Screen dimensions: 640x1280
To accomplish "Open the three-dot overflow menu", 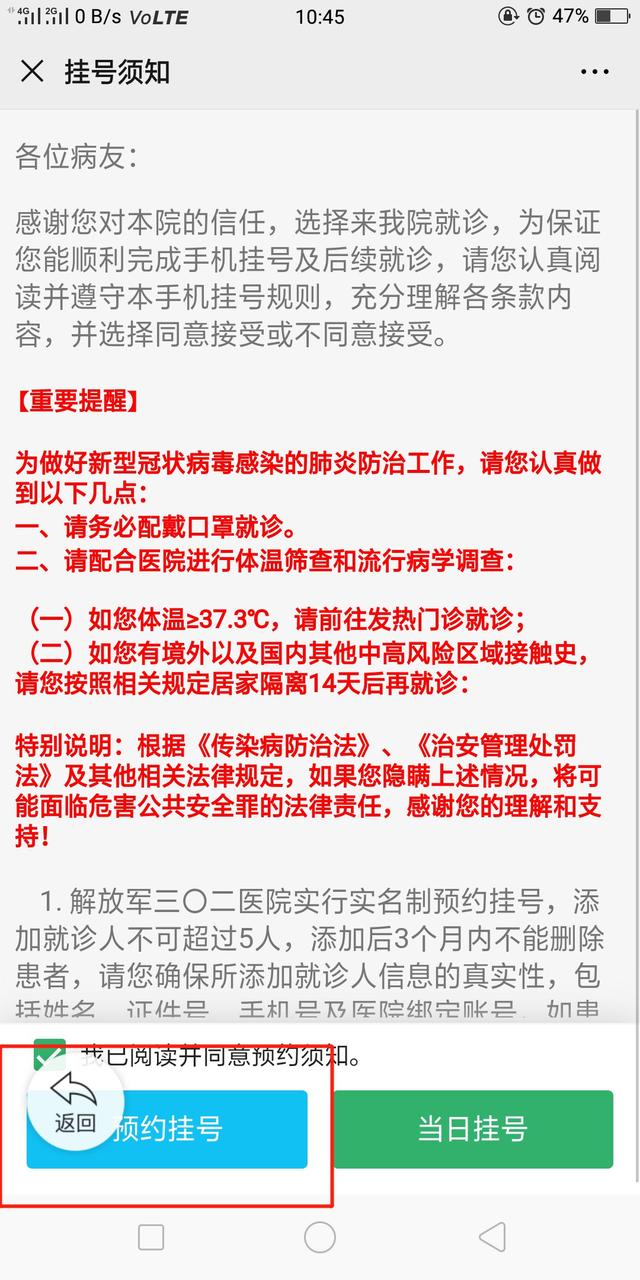I will pos(594,72).
